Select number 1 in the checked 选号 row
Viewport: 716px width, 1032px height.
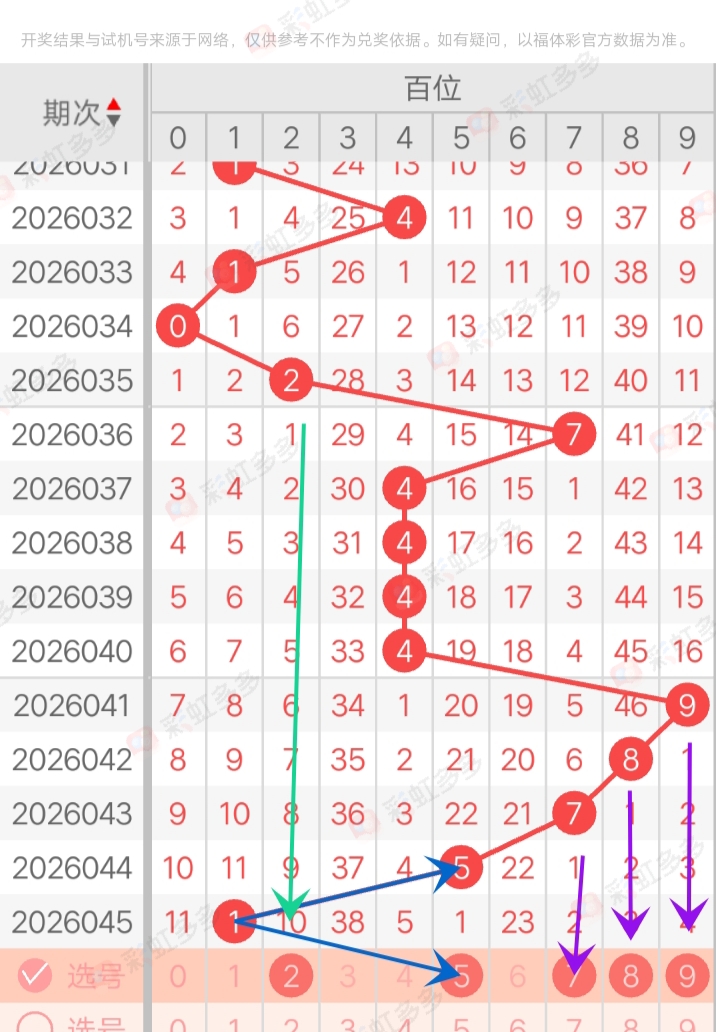(234, 976)
